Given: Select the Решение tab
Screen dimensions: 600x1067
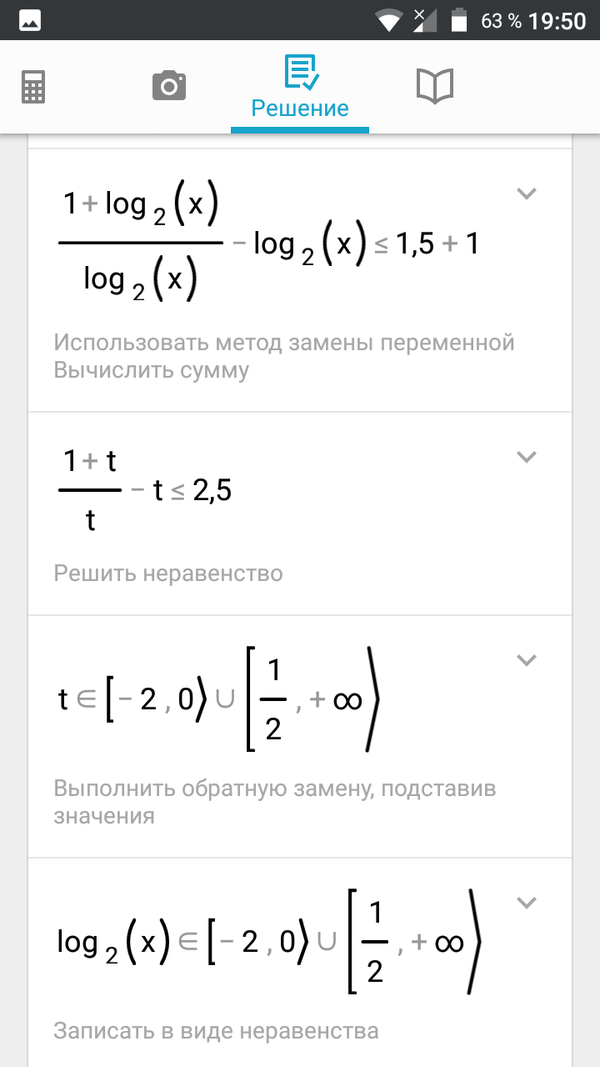Looking at the screenshot, I should [300, 89].
